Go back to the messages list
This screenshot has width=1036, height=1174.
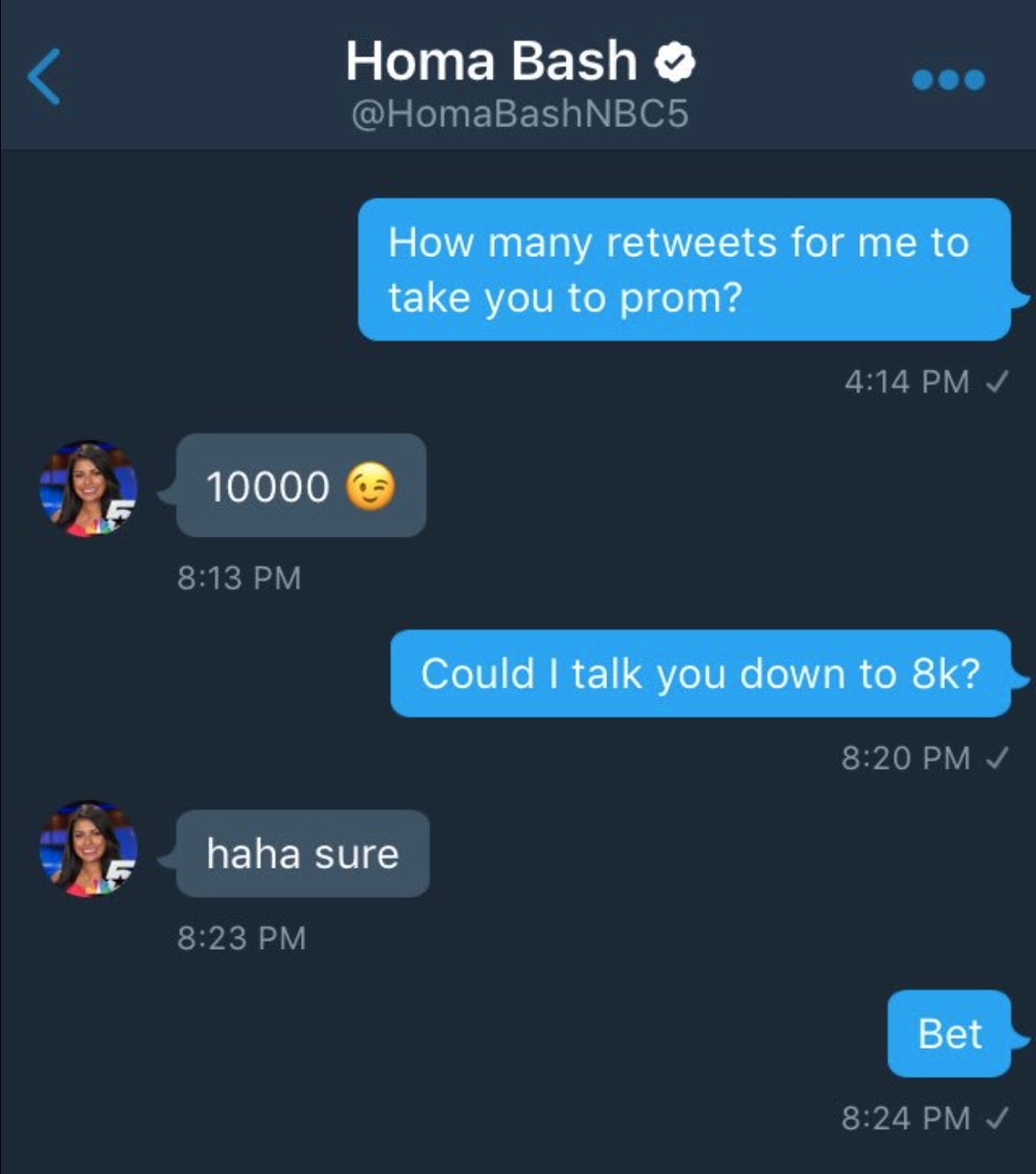click(x=44, y=77)
